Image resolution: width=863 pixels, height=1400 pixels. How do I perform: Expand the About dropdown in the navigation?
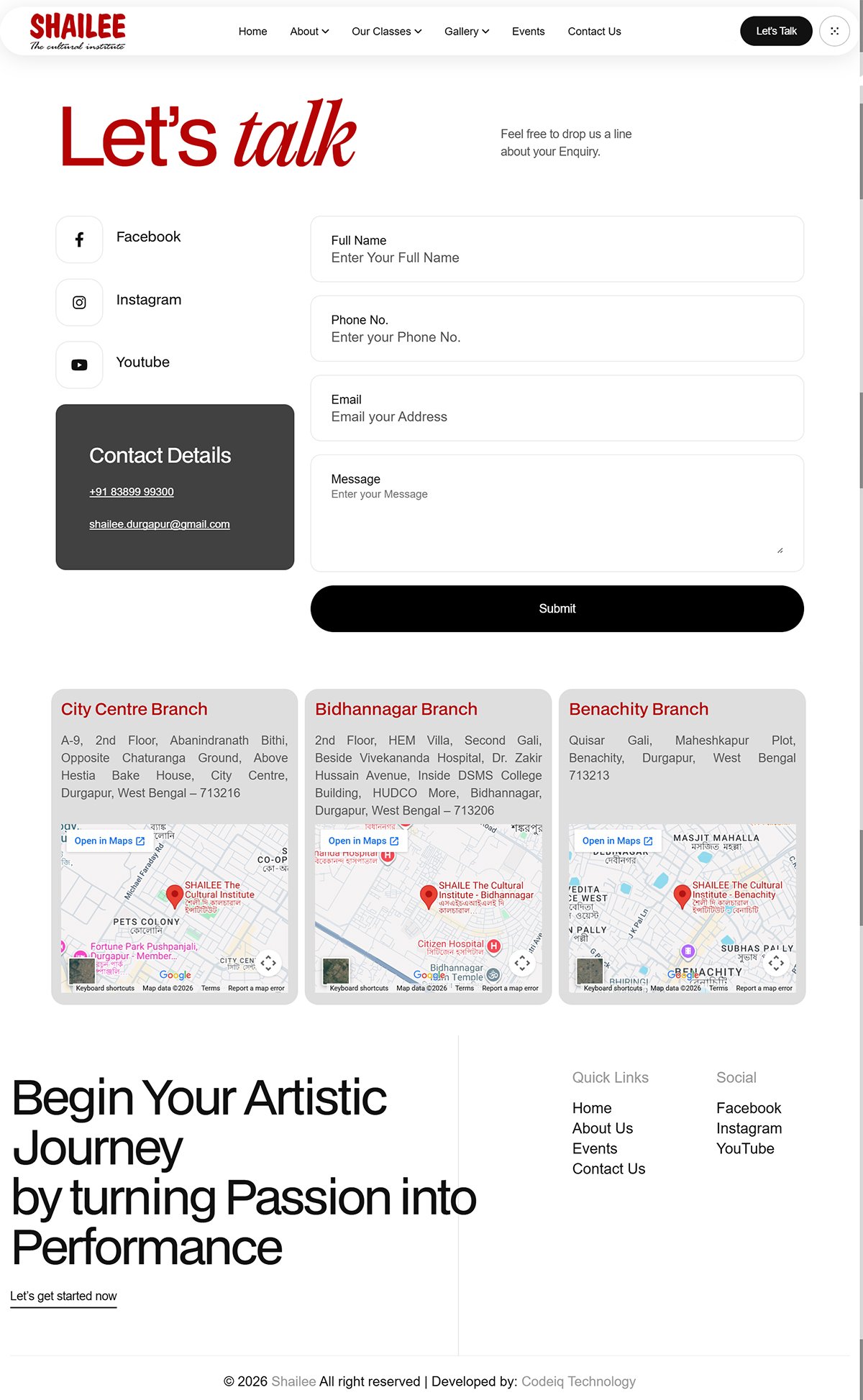(309, 32)
